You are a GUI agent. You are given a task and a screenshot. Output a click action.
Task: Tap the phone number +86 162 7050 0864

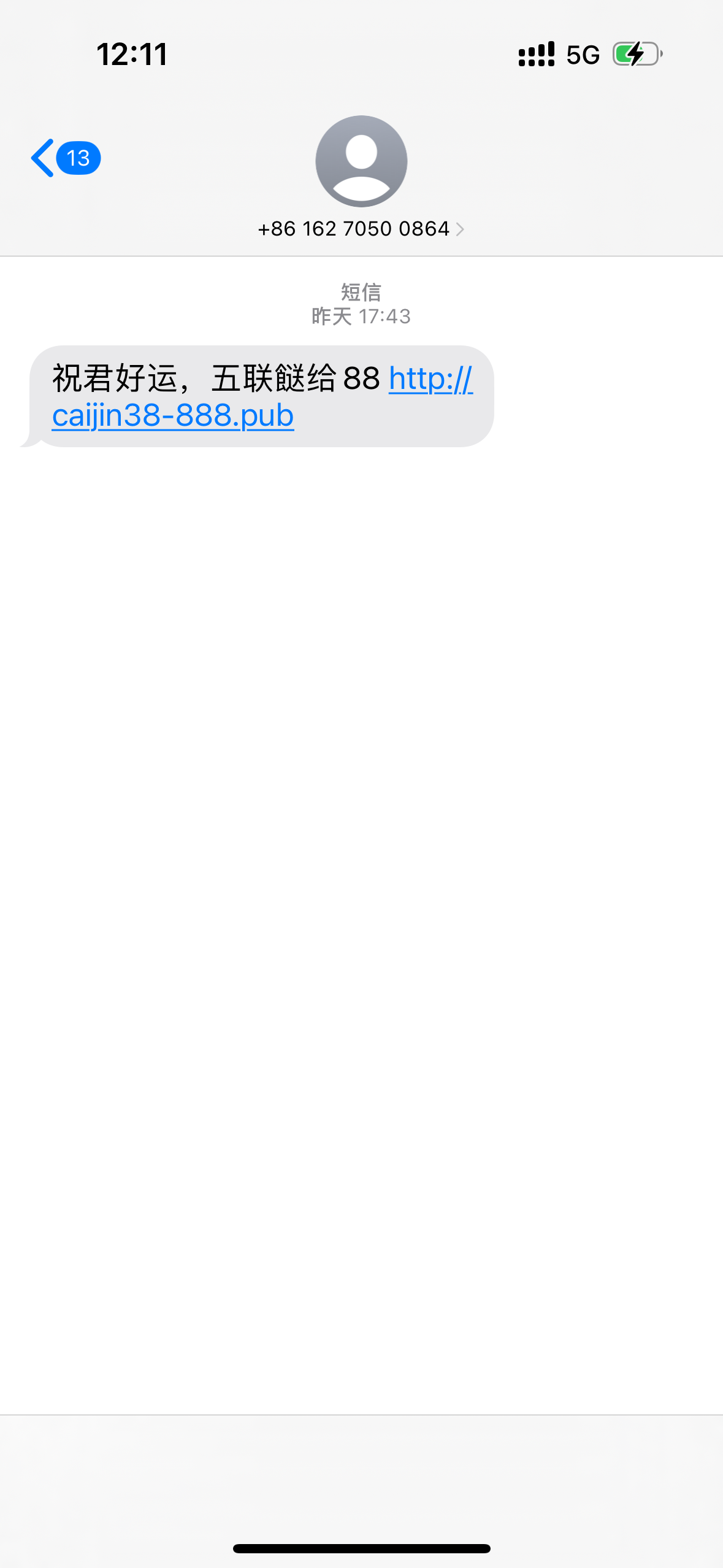point(354,228)
